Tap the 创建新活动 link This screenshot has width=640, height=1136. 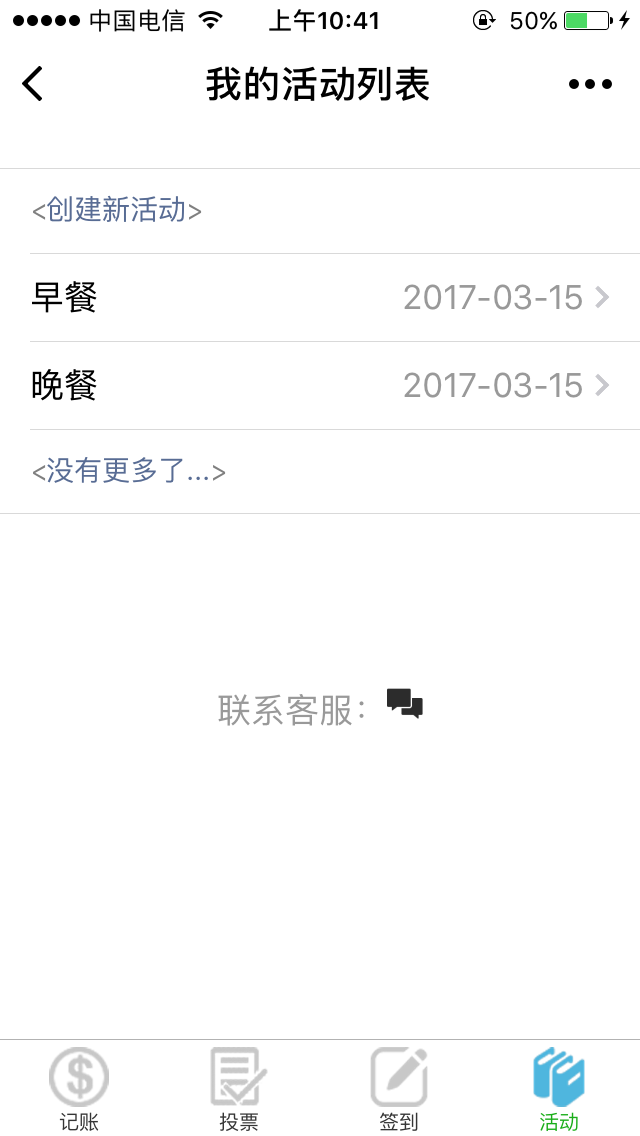[117, 210]
